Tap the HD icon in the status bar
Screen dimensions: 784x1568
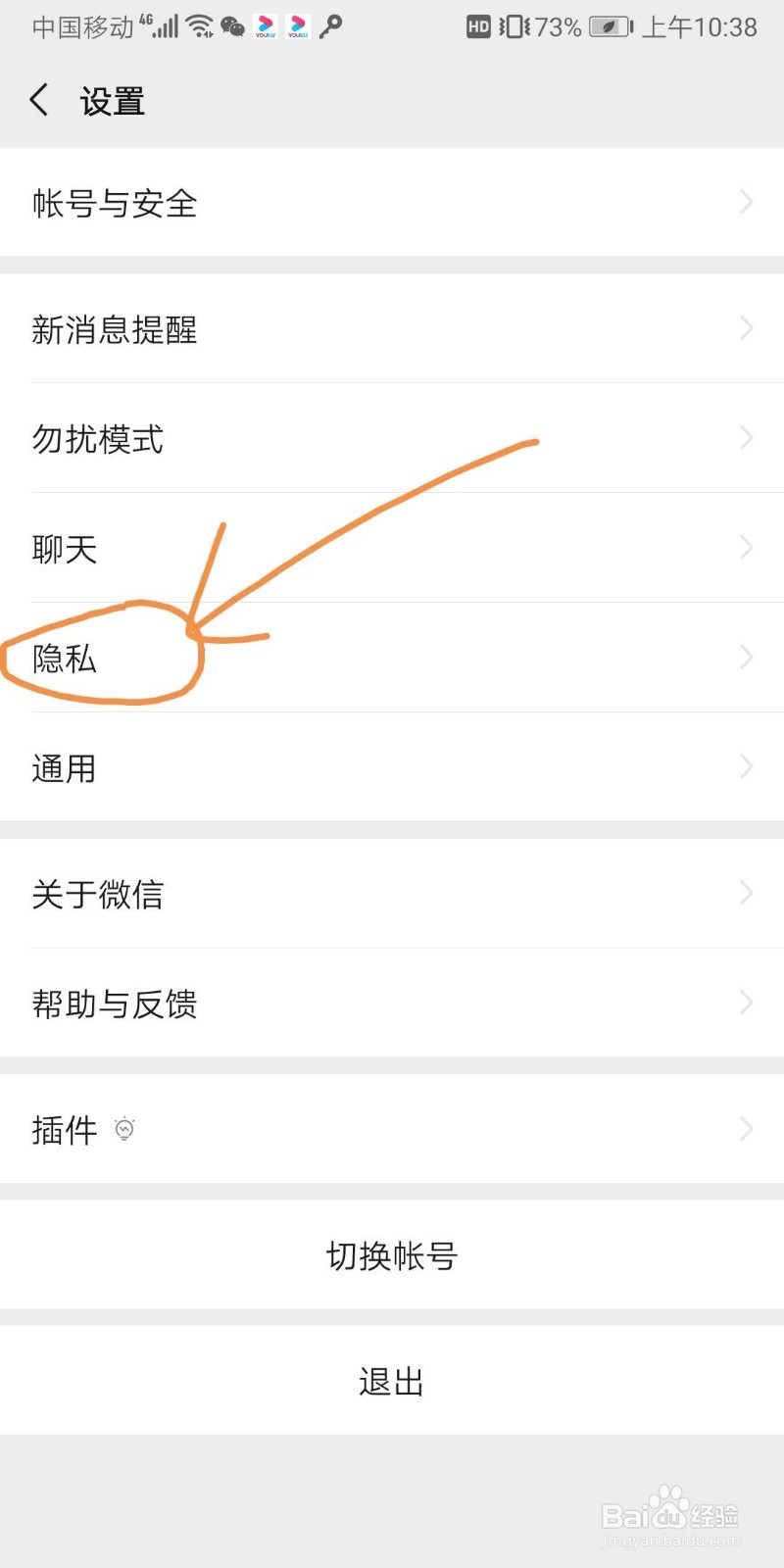pos(478,26)
